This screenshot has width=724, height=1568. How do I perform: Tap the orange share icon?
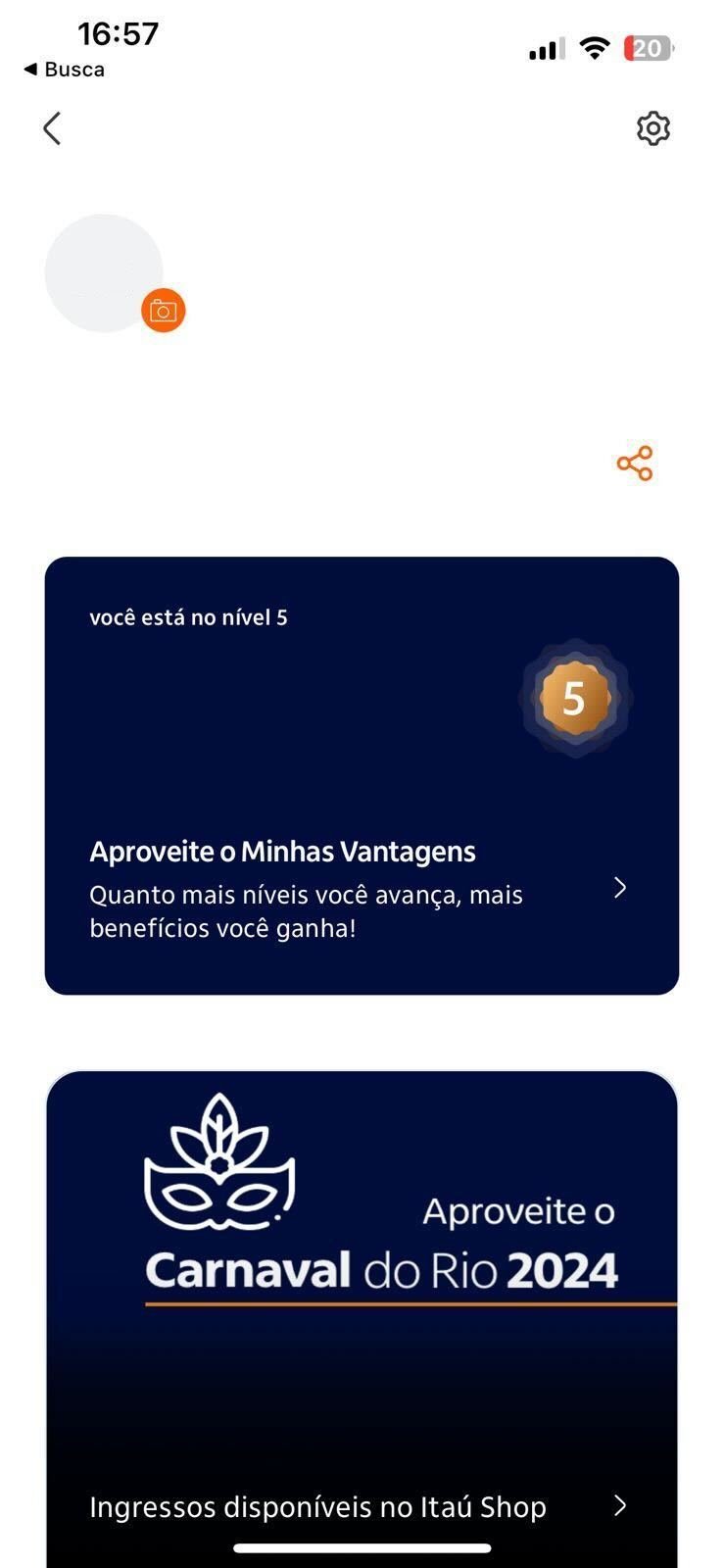[635, 464]
